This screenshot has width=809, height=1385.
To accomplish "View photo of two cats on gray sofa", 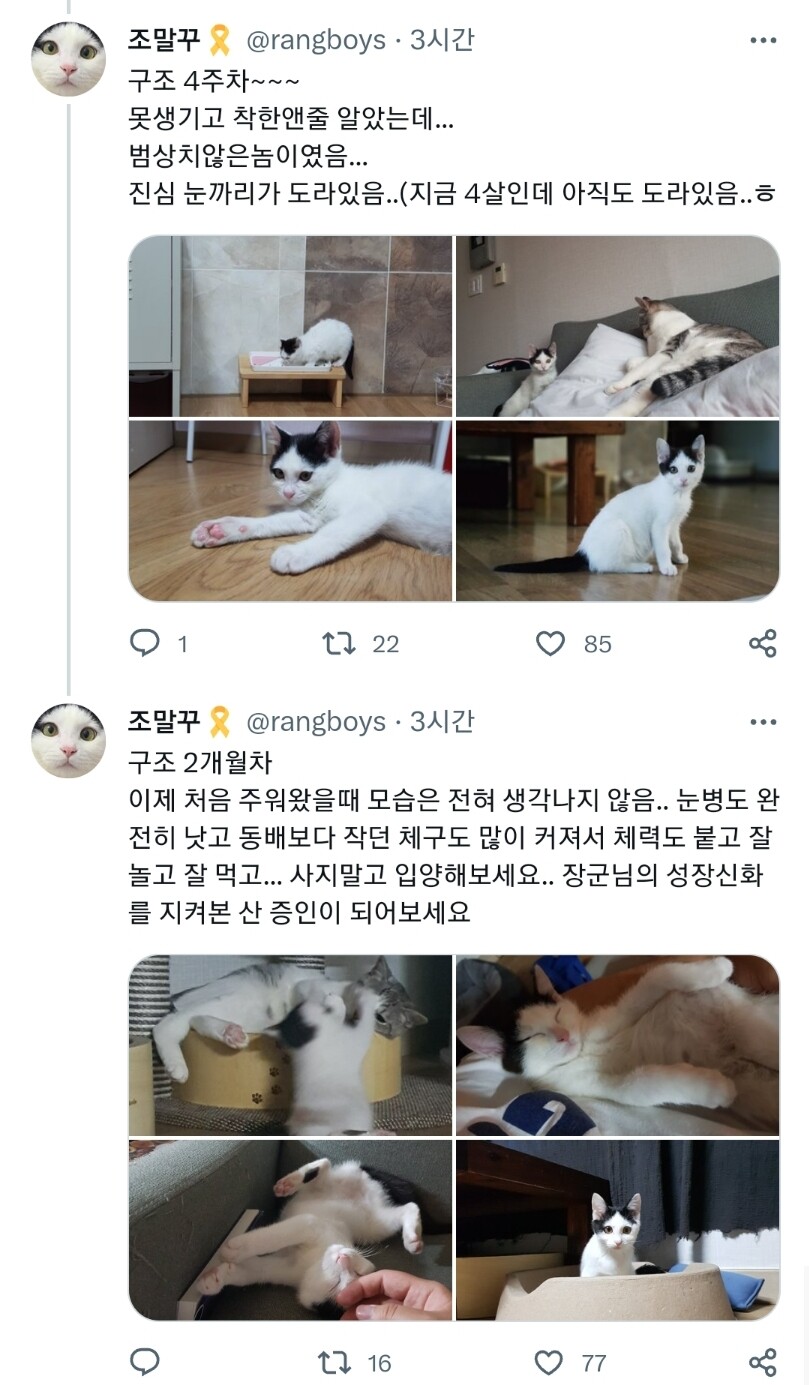I will (x=617, y=326).
